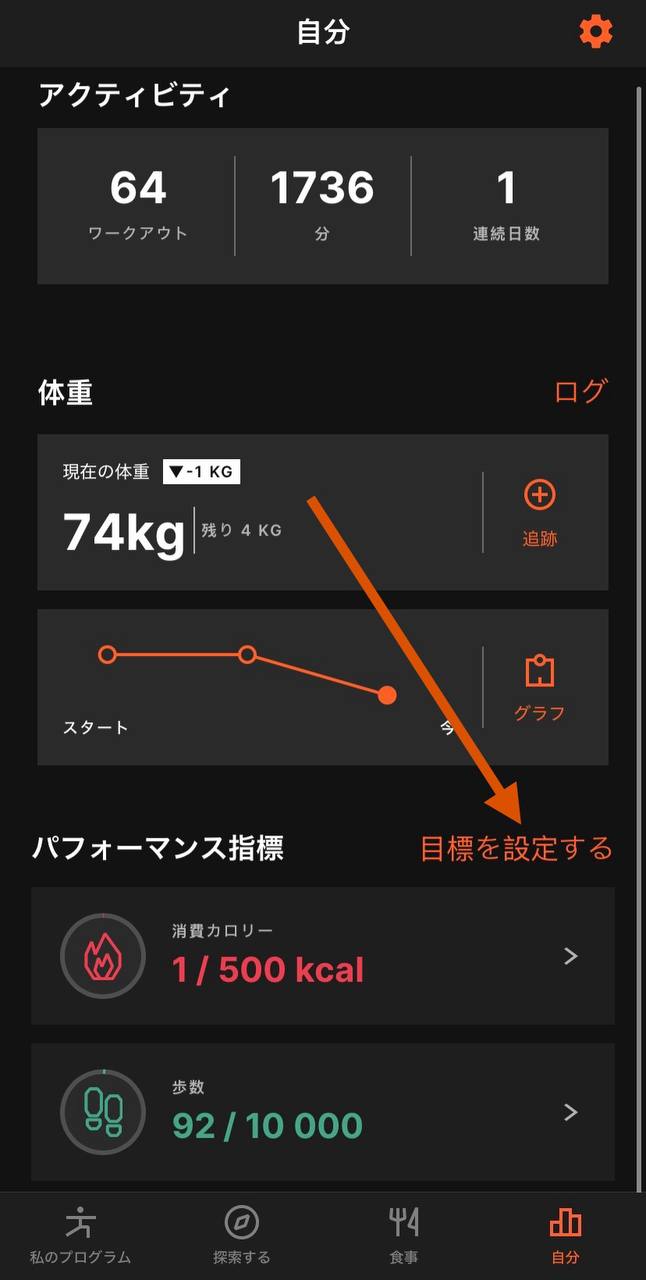Open the 歩数 steps details row
Image resolution: width=646 pixels, height=1280 pixels.
[322, 1112]
